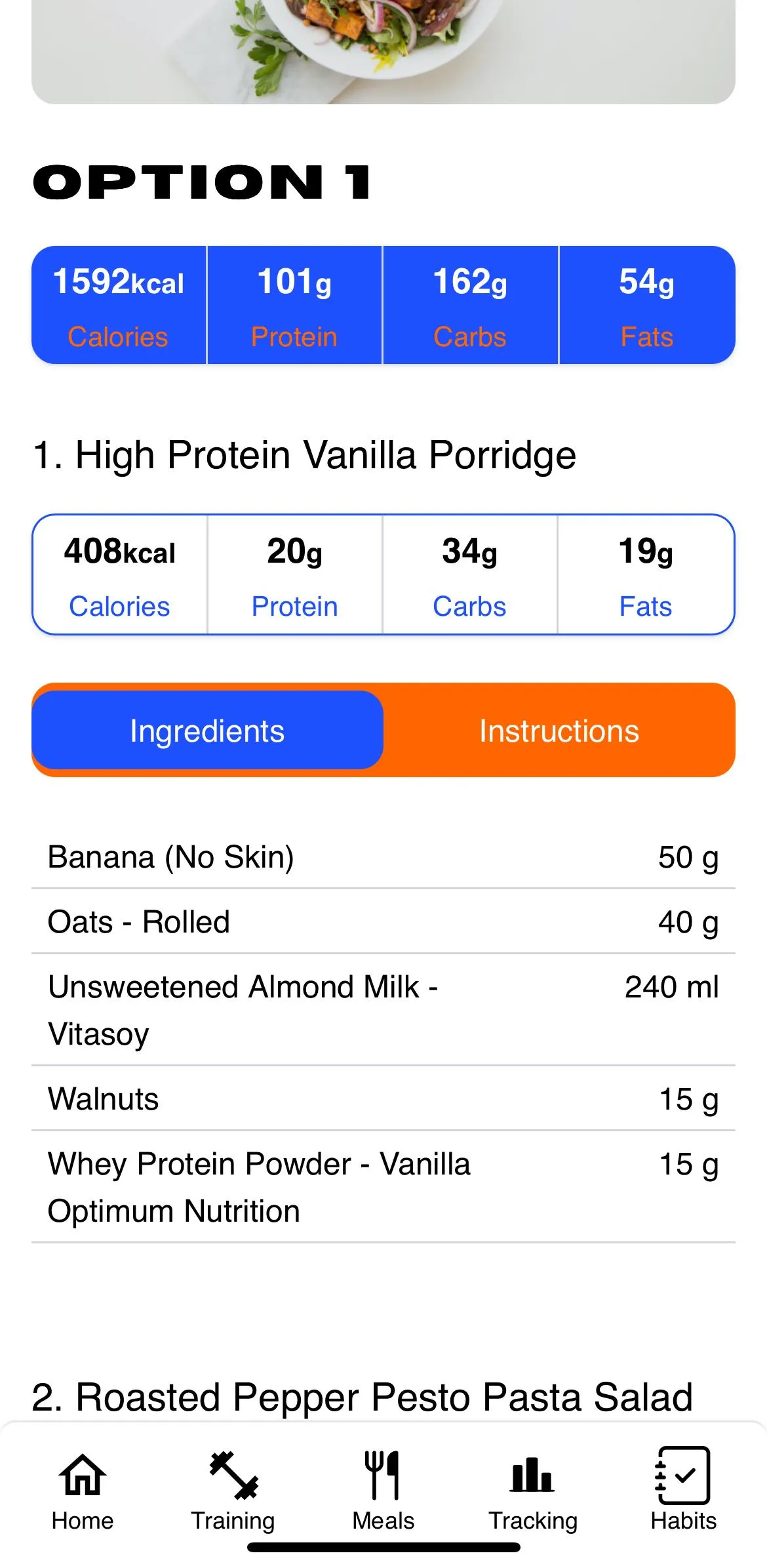This screenshot has height=1568, width=767.
Task: Open the Habits tab
Action: (684, 1490)
